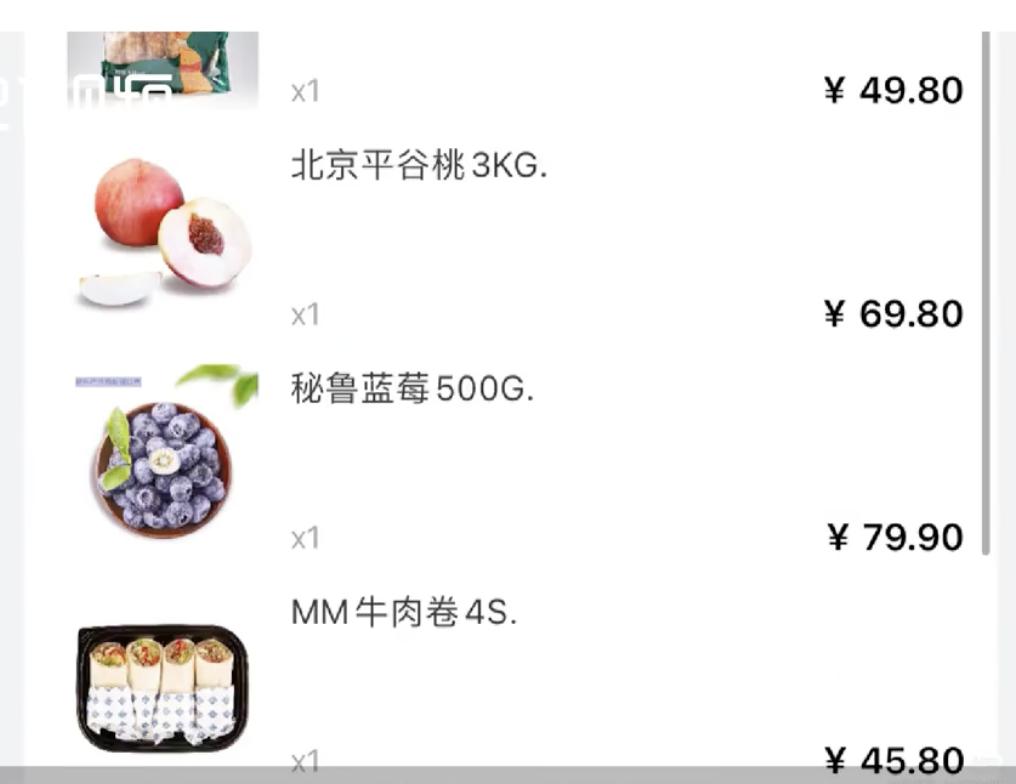Open the MM牛肉卷 4S item

click(404, 612)
